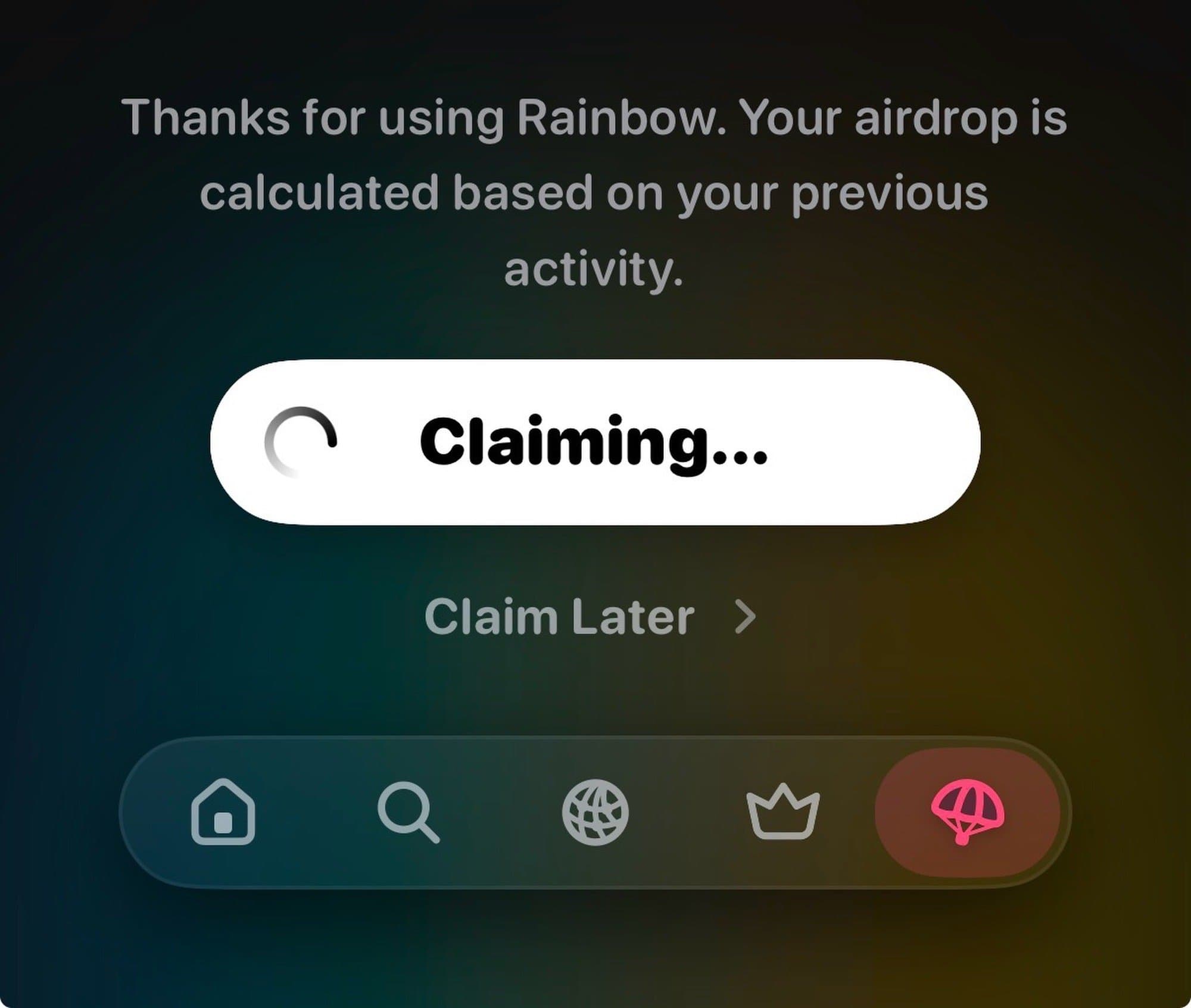The image size is (1191, 1008).
Task: Open the search tab
Action: tap(409, 812)
